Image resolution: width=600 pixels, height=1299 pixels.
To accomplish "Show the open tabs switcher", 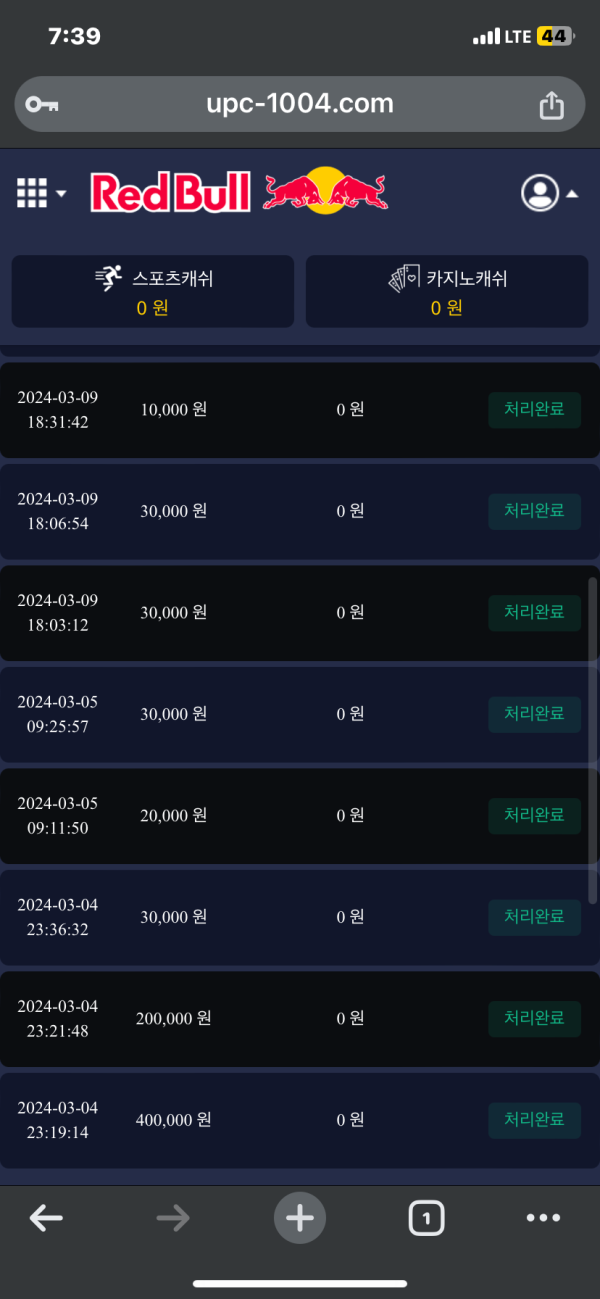I will pos(426,1217).
